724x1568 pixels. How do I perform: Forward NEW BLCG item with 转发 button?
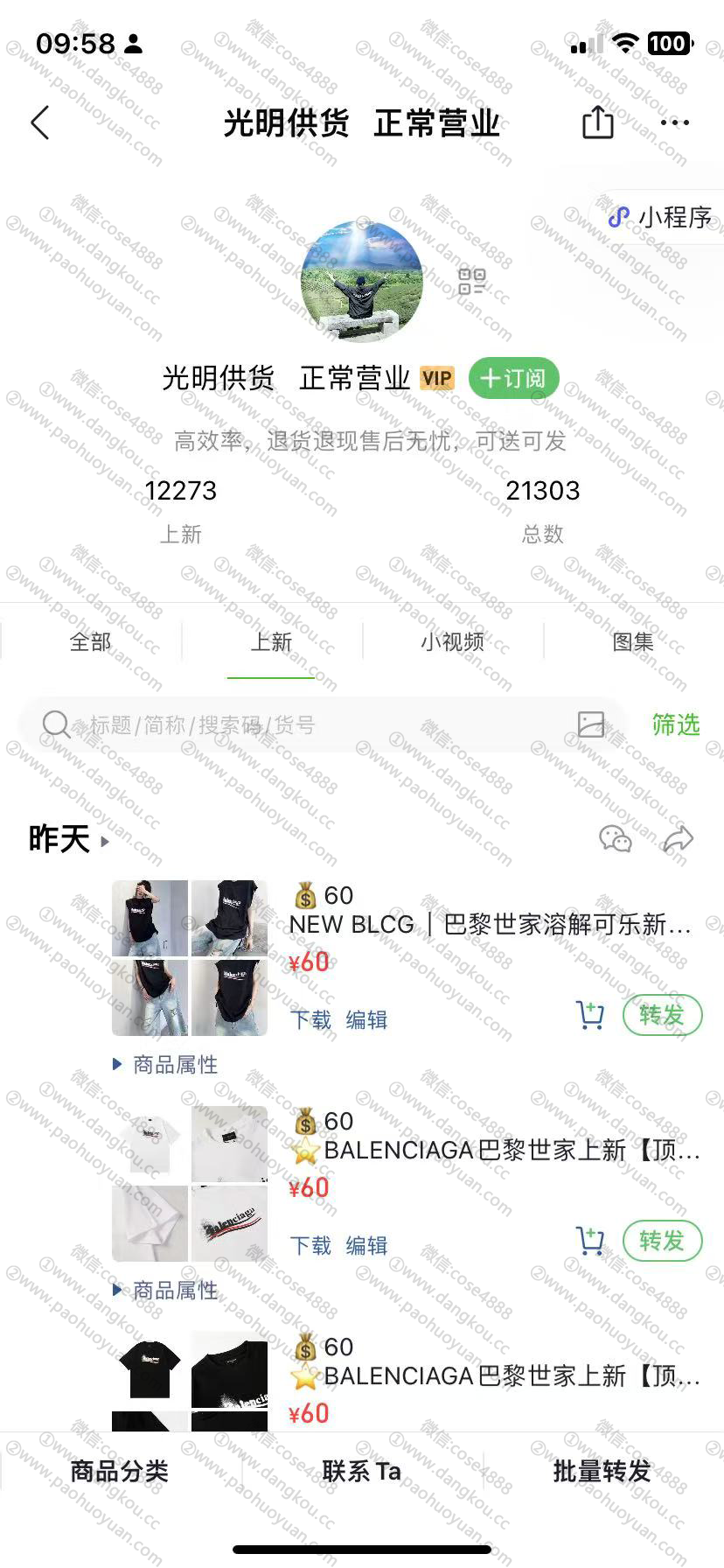click(662, 1015)
